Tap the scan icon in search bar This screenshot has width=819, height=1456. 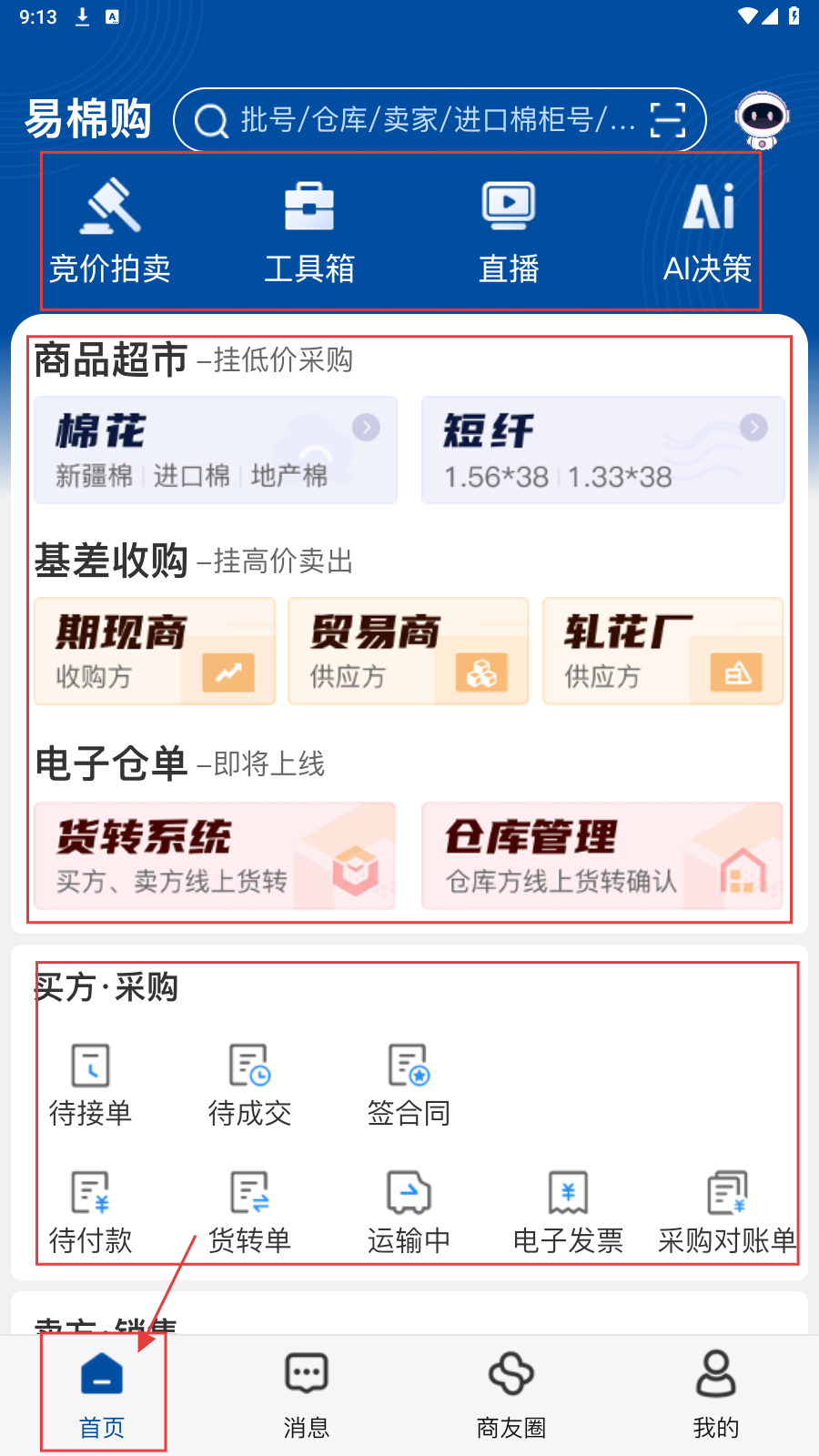668,120
